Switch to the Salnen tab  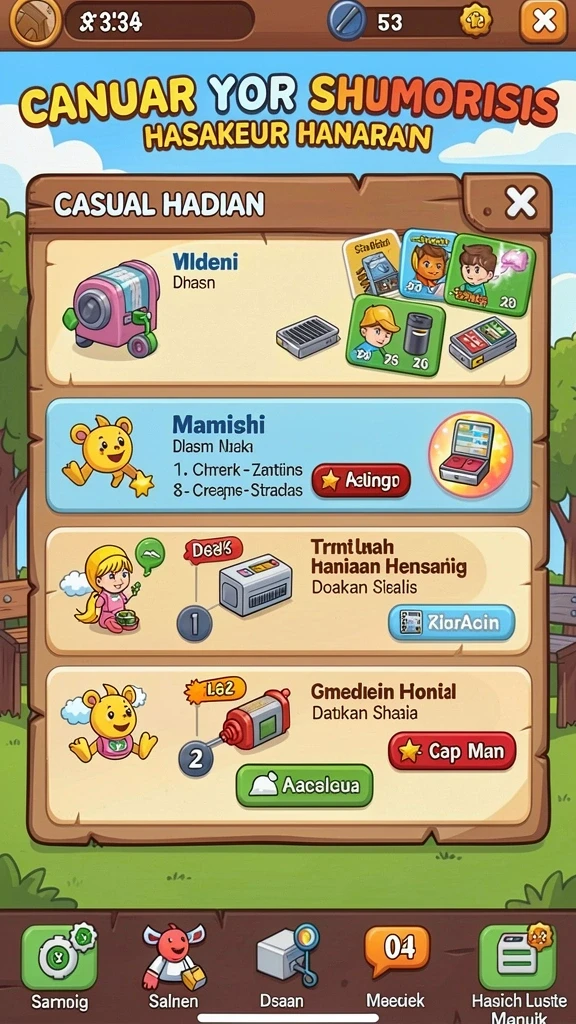(x=174, y=967)
